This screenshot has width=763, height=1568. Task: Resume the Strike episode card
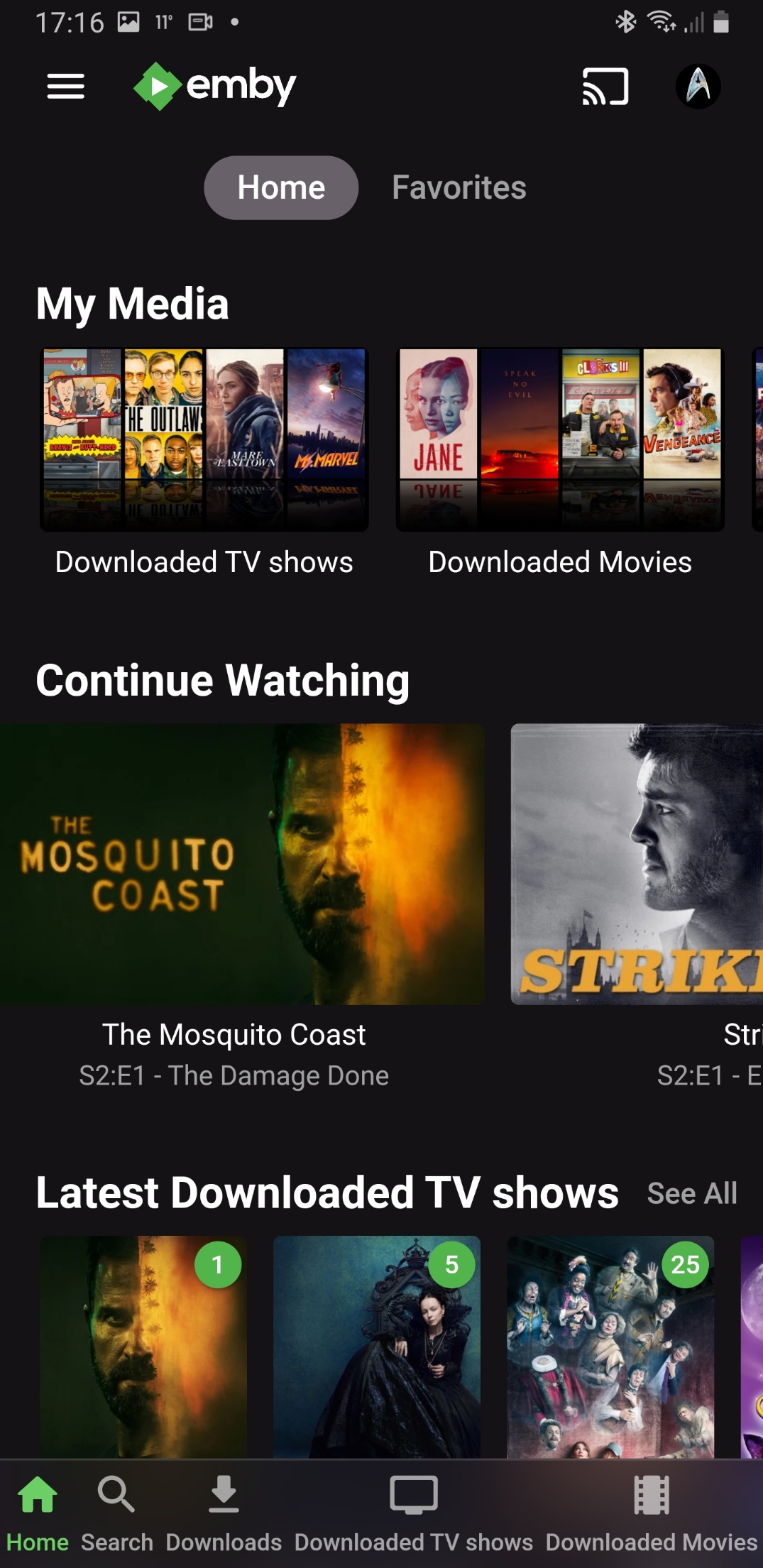click(637, 864)
